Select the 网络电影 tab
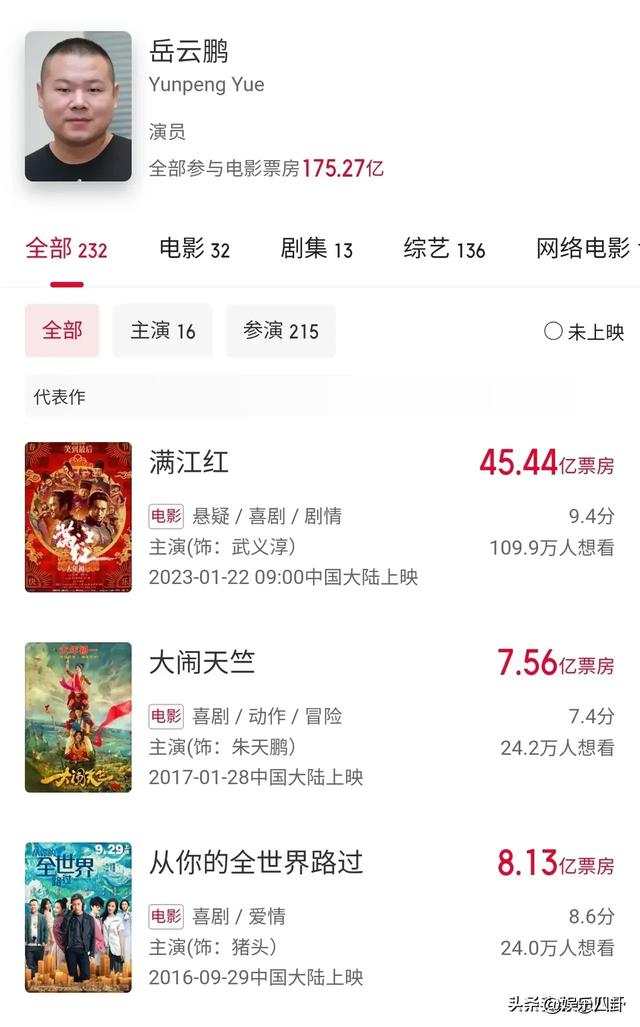This screenshot has width=640, height=1027. (x=585, y=249)
